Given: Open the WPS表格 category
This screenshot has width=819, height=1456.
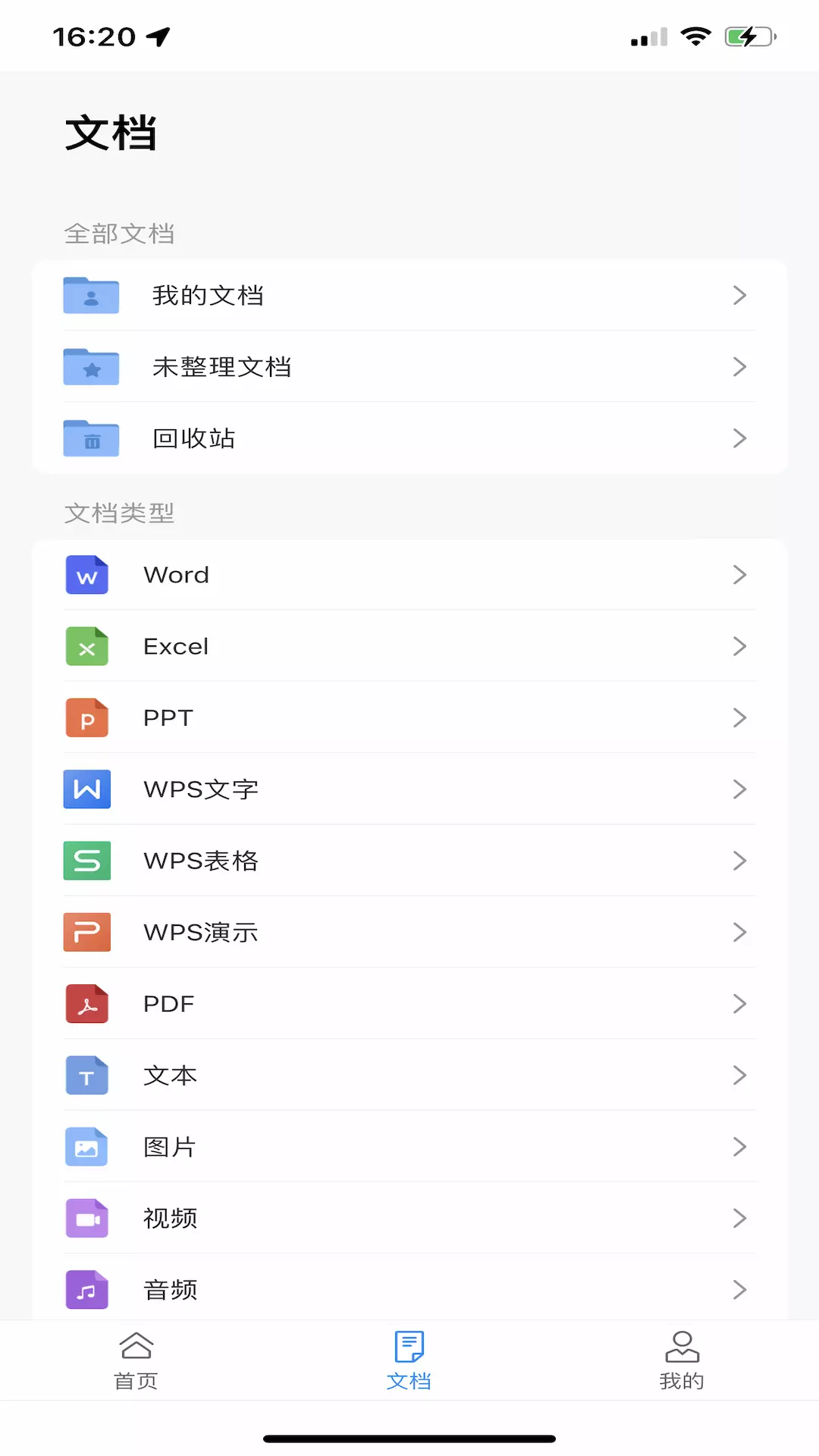Looking at the screenshot, I should click(409, 861).
